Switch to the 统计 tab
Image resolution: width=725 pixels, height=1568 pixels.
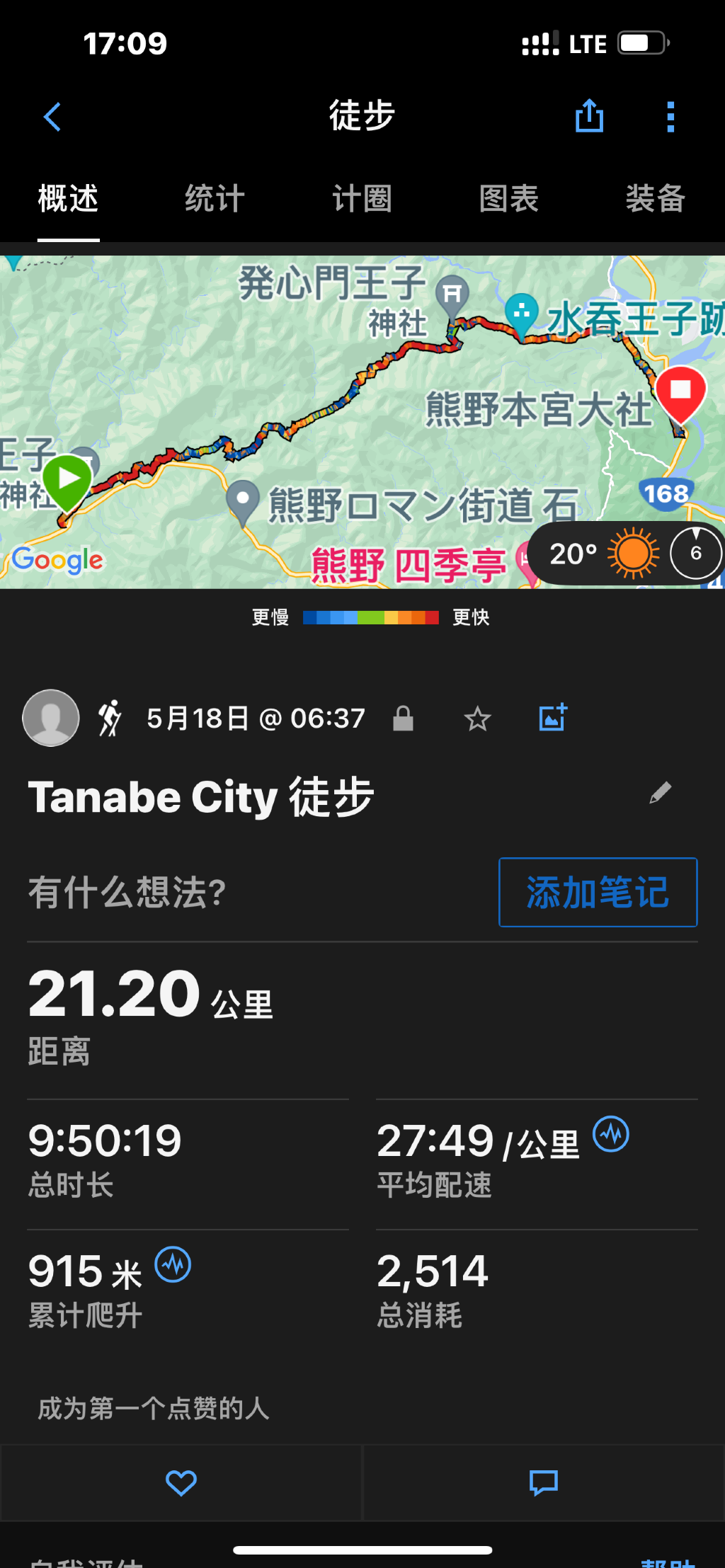(x=215, y=199)
